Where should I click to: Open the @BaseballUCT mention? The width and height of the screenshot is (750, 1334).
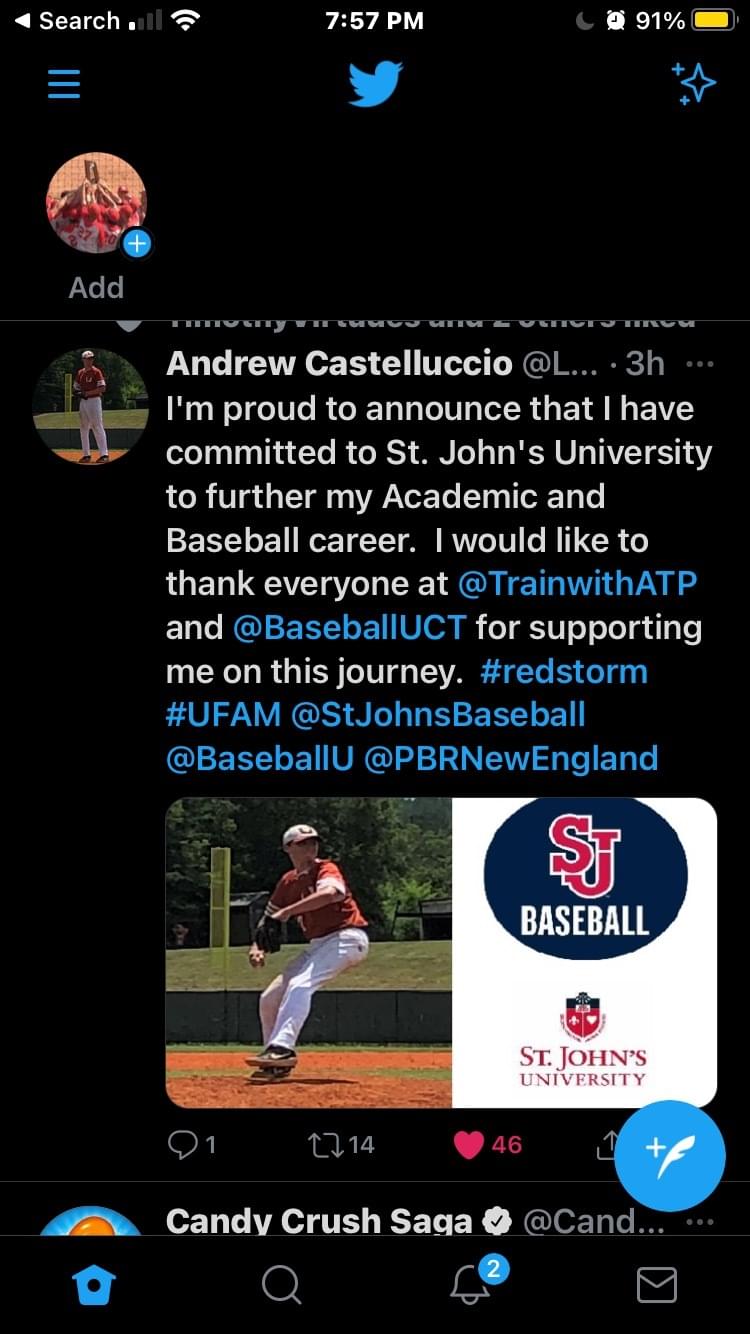pyautogui.click(x=349, y=627)
